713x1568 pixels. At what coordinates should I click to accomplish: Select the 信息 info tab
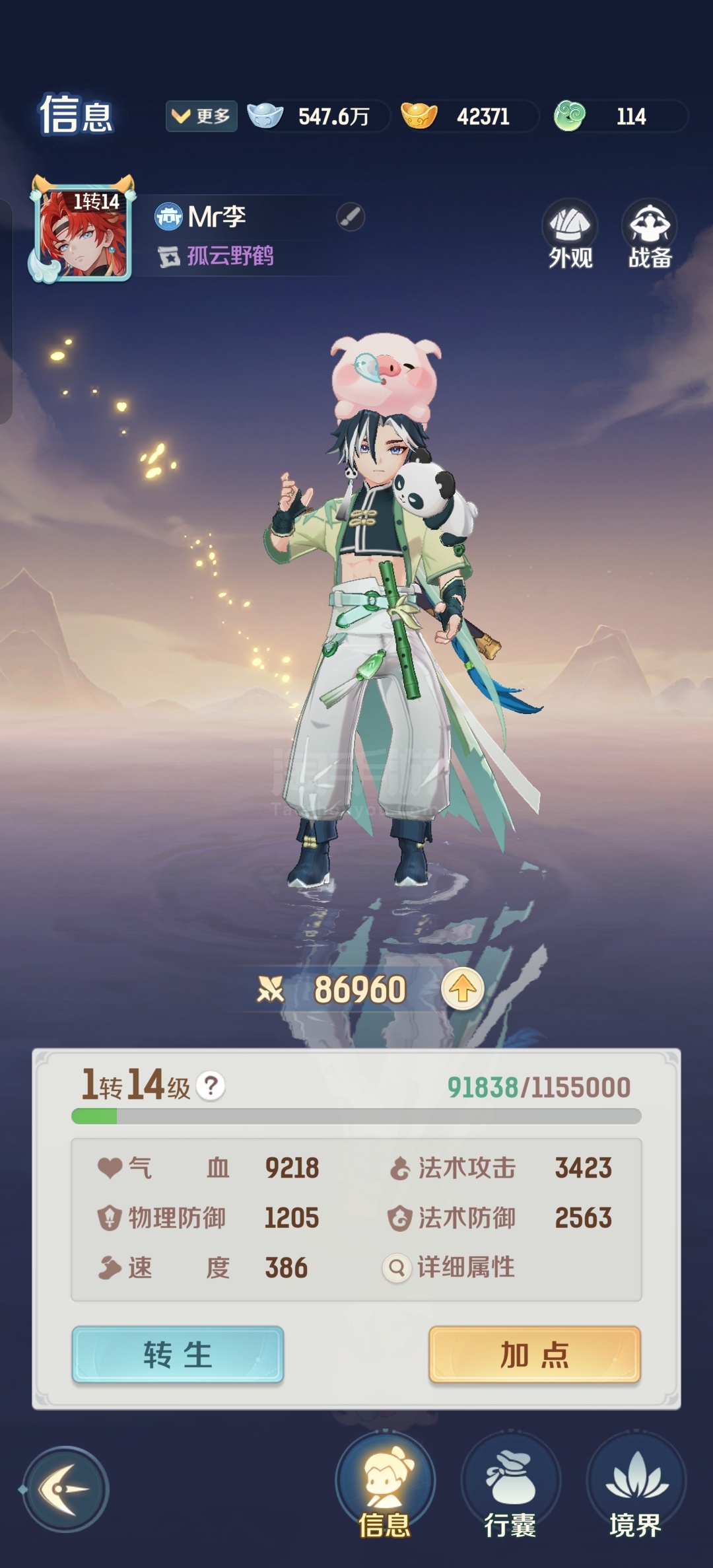(x=385, y=1486)
